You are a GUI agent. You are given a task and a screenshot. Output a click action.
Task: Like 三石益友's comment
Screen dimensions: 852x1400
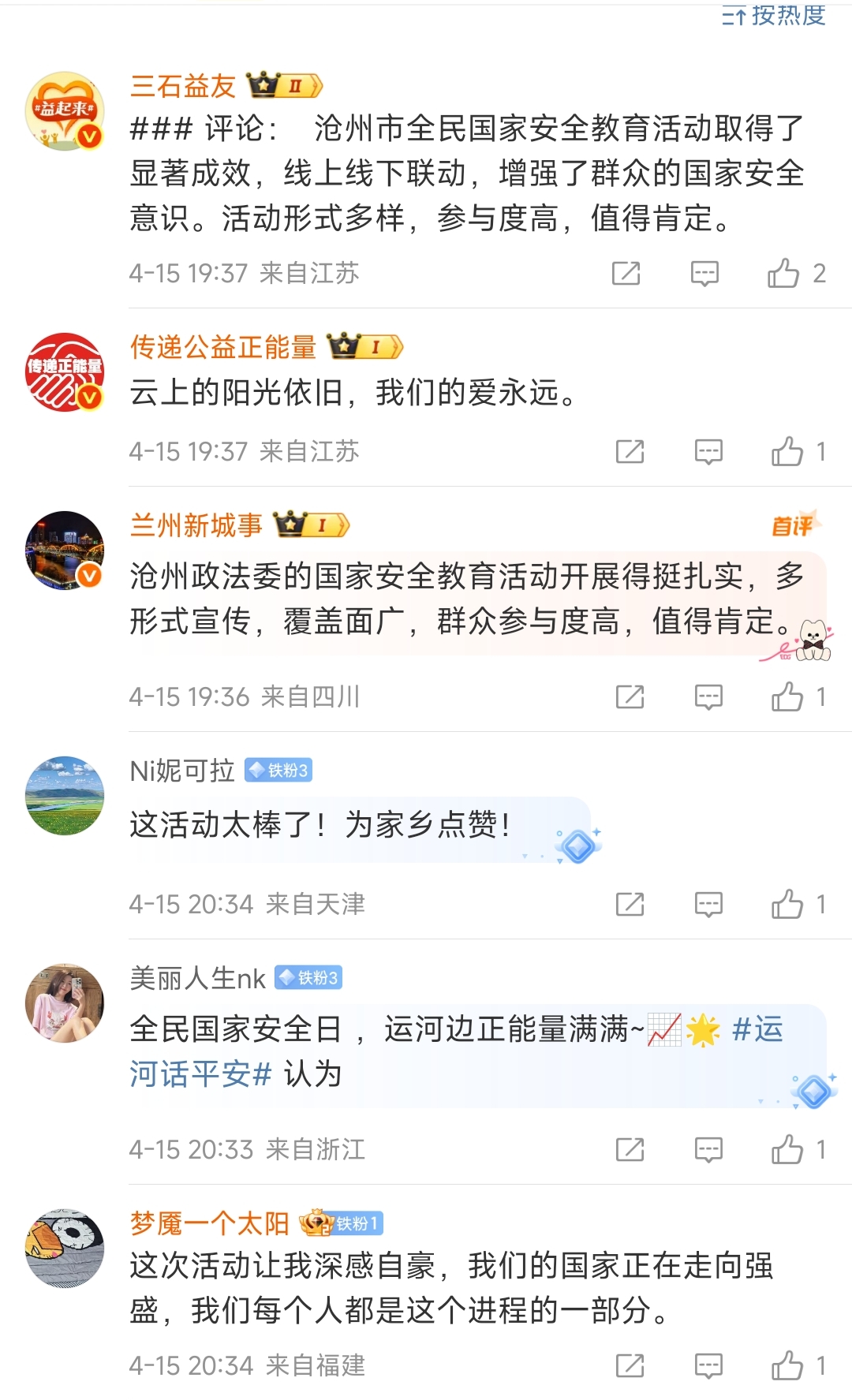[x=783, y=274]
